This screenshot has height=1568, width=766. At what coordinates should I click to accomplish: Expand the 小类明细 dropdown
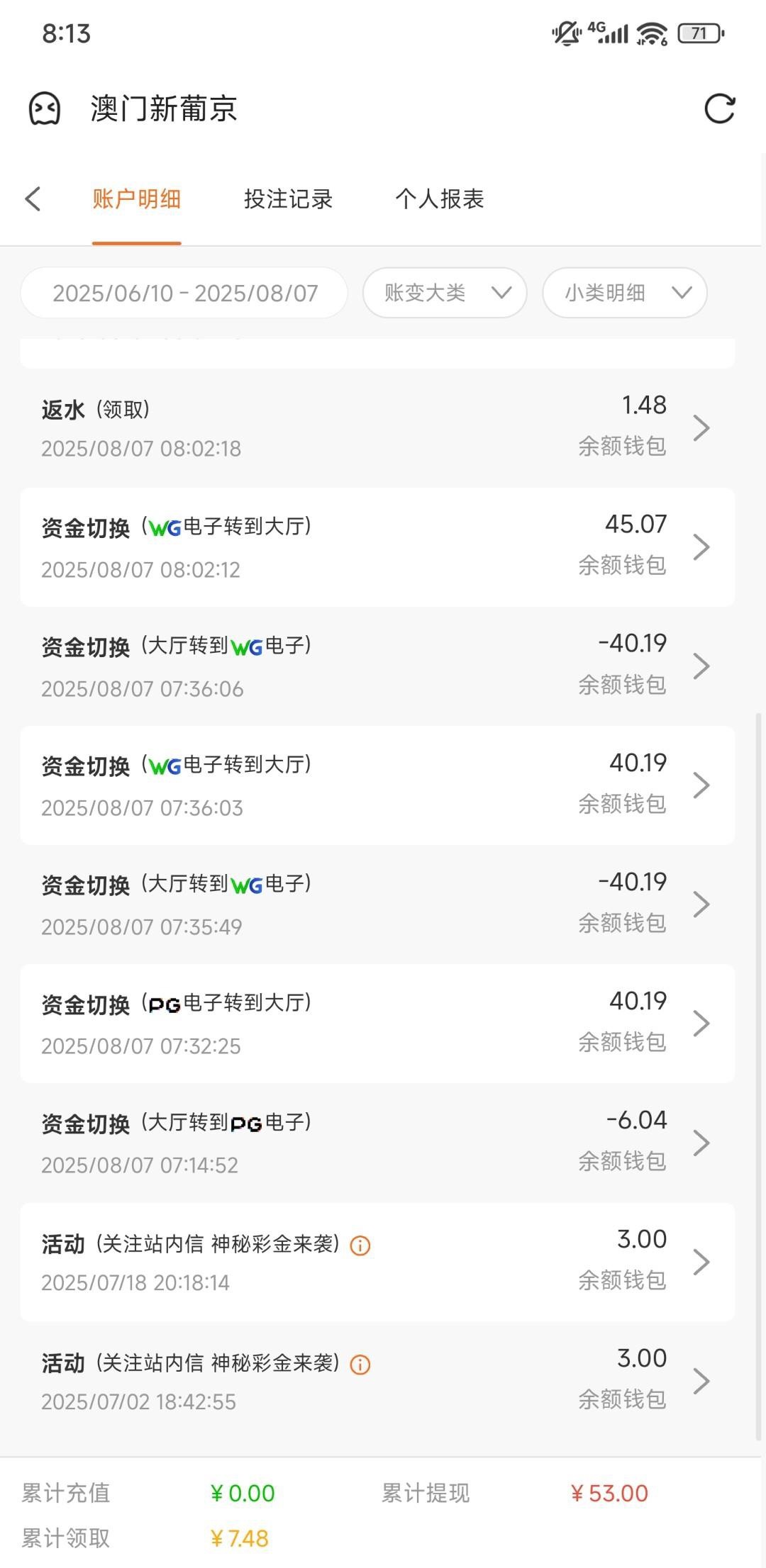(625, 293)
